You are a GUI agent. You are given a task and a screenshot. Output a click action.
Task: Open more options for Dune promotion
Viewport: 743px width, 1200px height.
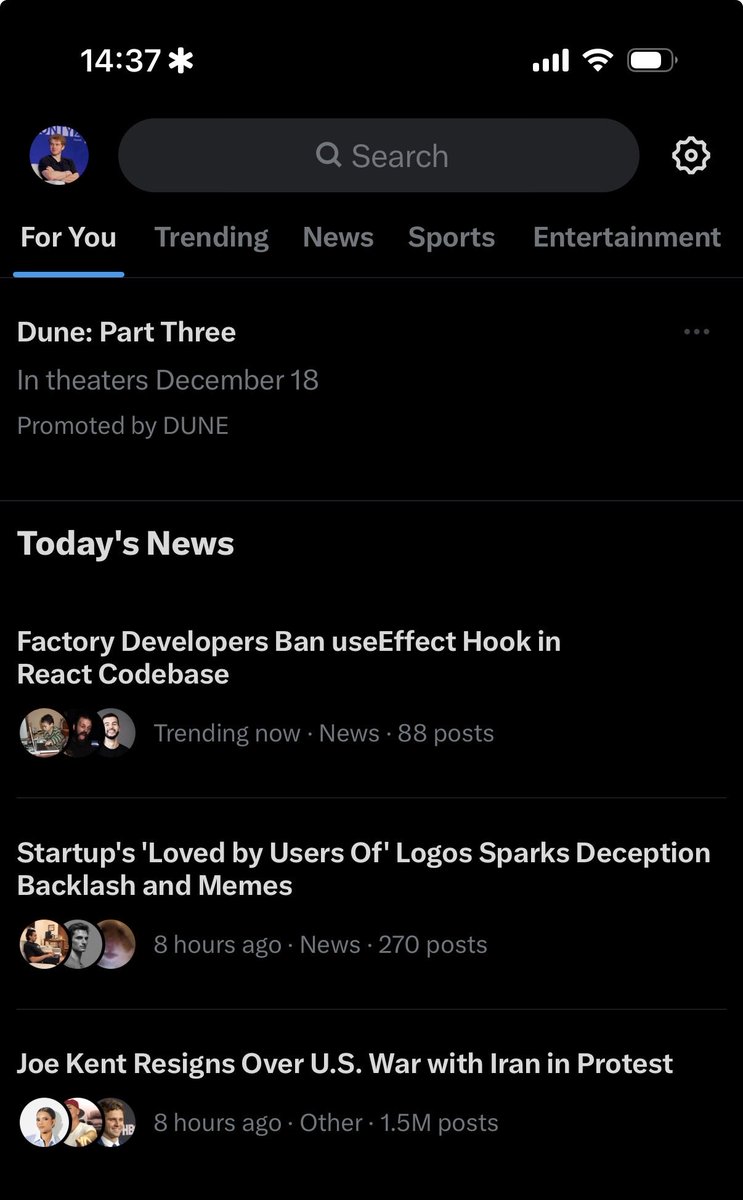[x=696, y=332]
